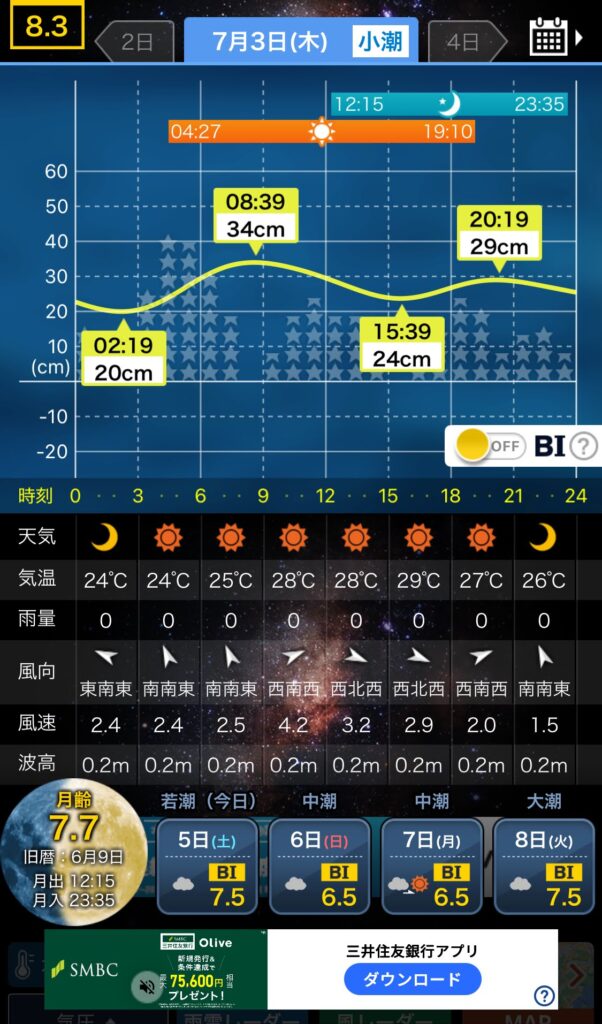This screenshot has height=1024, width=602.
Task: Go to previous day 2日
Action: tap(135, 42)
